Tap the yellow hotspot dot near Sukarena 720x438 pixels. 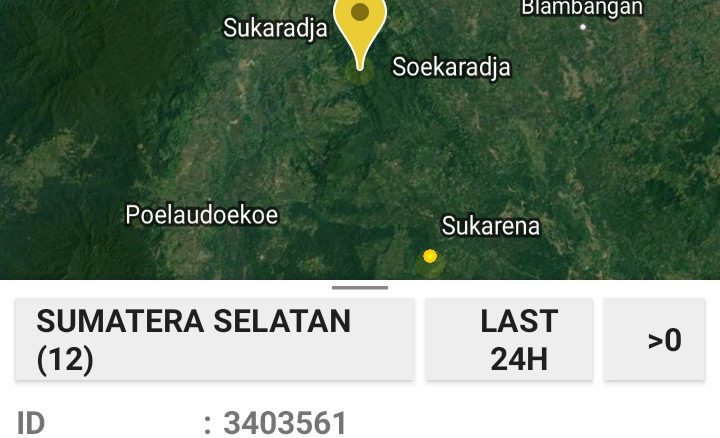tap(430, 257)
